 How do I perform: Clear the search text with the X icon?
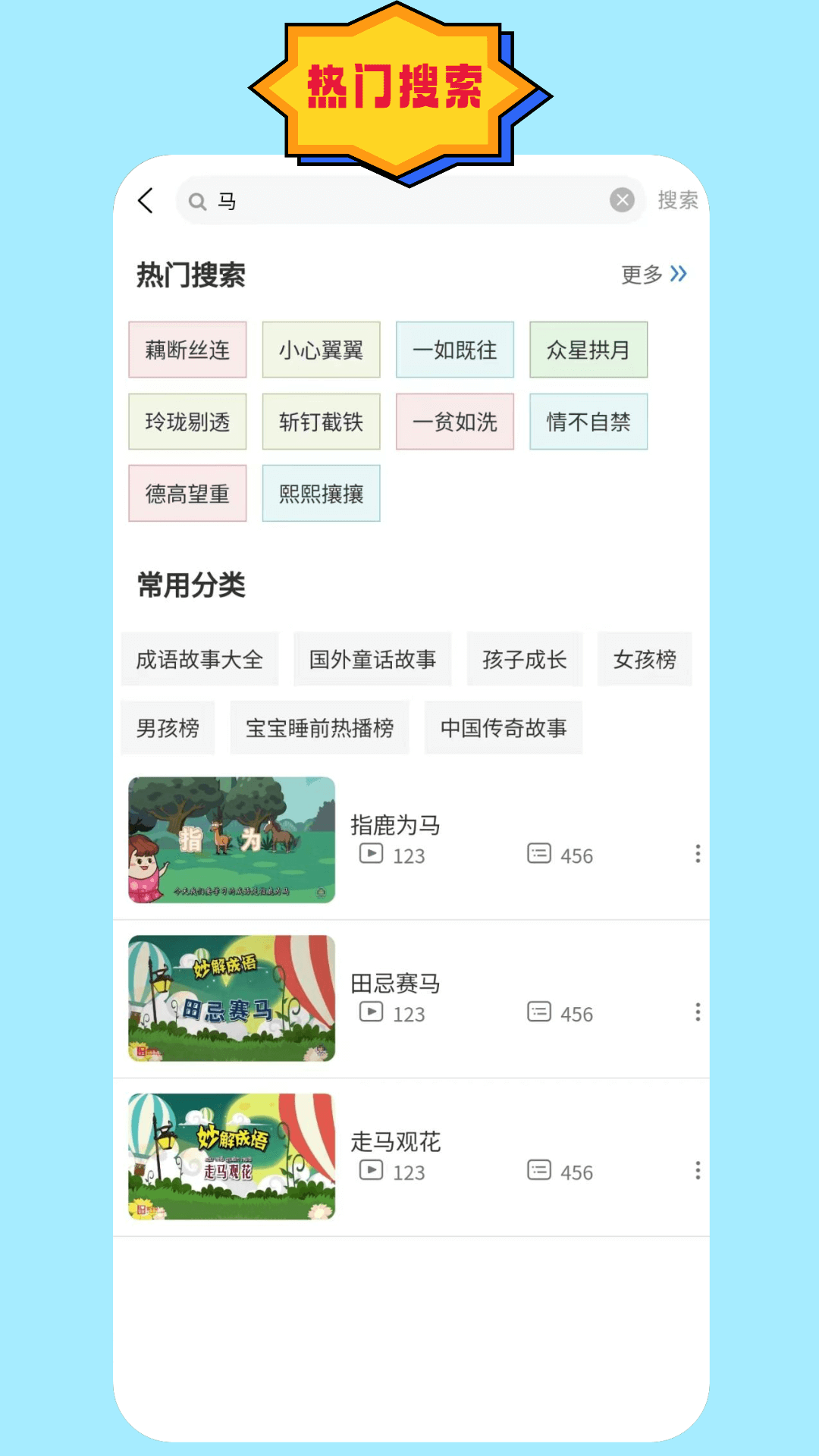click(622, 199)
